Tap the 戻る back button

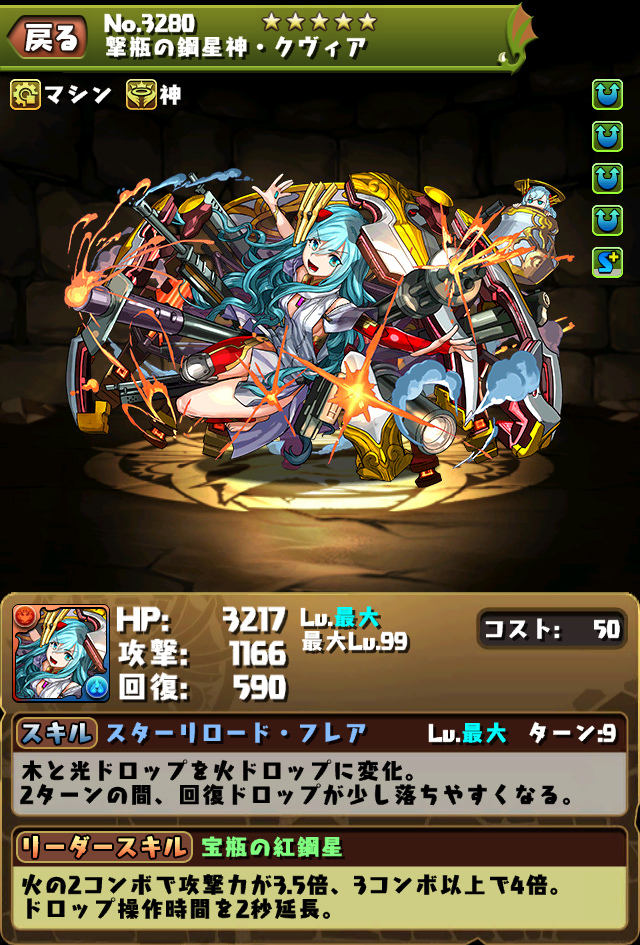pyautogui.click(x=46, y=38)
